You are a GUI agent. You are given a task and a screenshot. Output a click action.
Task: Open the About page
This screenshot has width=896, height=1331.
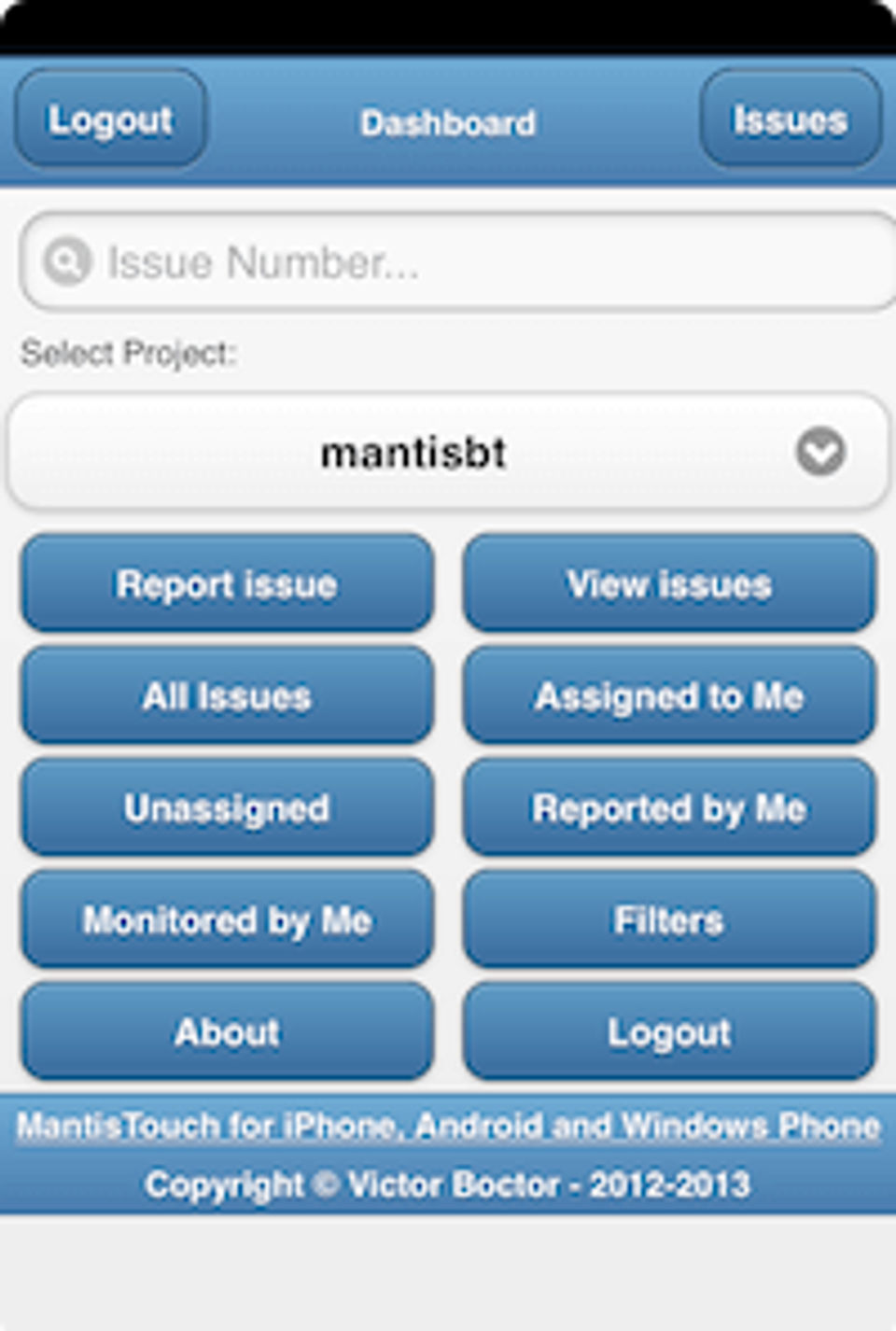click(x=227, y=1032)
